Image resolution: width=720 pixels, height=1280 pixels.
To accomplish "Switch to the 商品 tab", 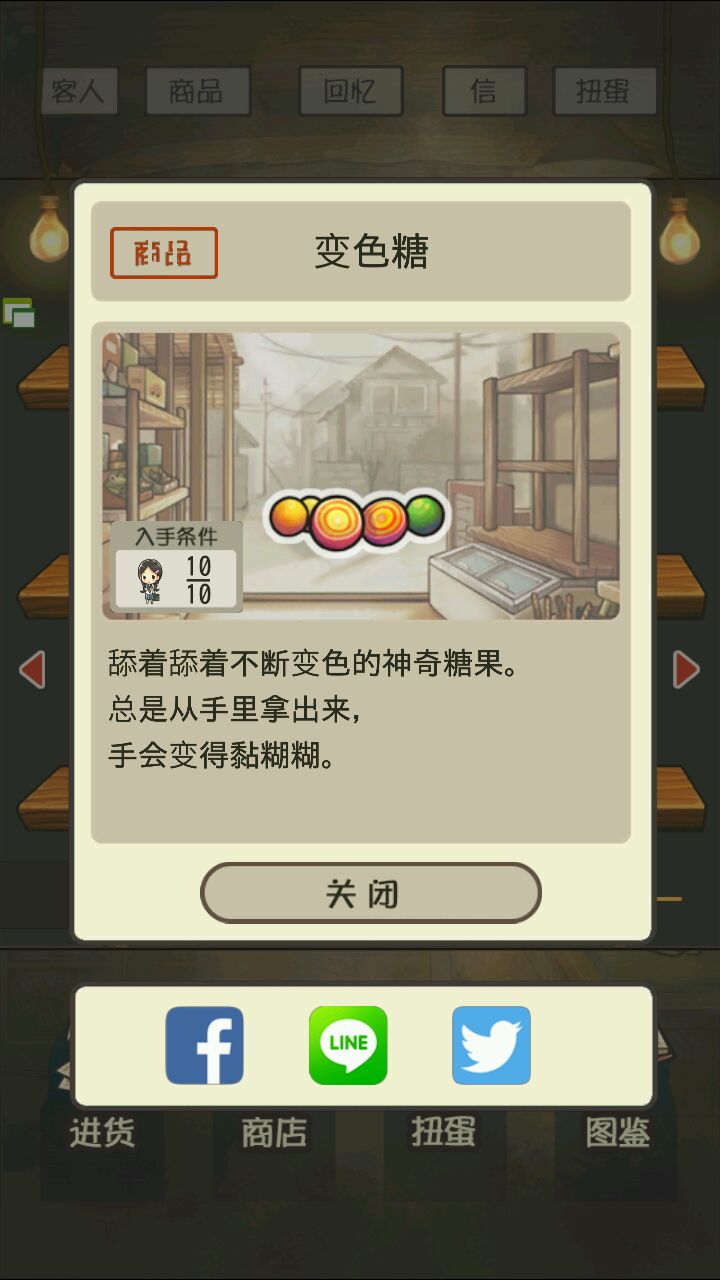I will point(197,91).
